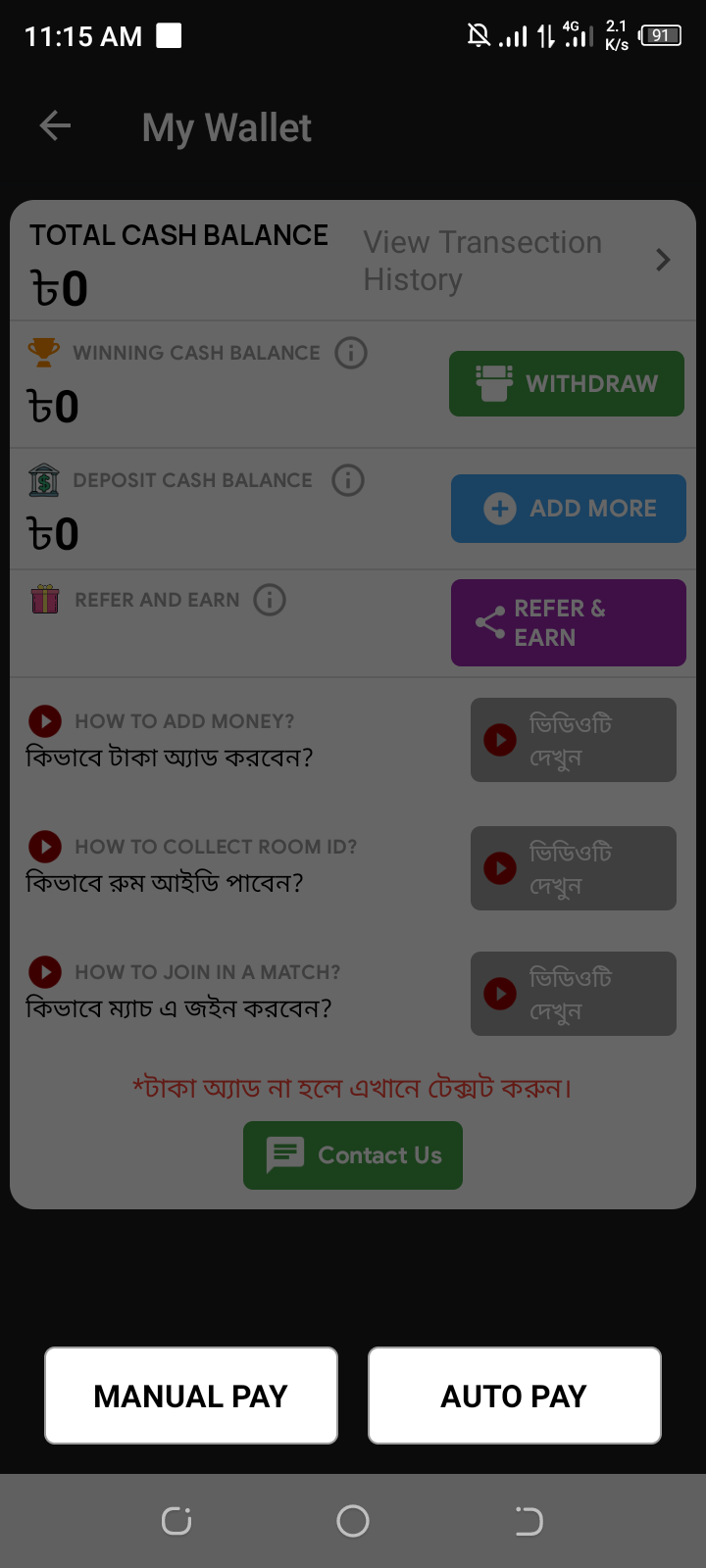Screen dimensions: 706x1568
Task: Choose the MANUAL PAY option
Action: 191,1396
